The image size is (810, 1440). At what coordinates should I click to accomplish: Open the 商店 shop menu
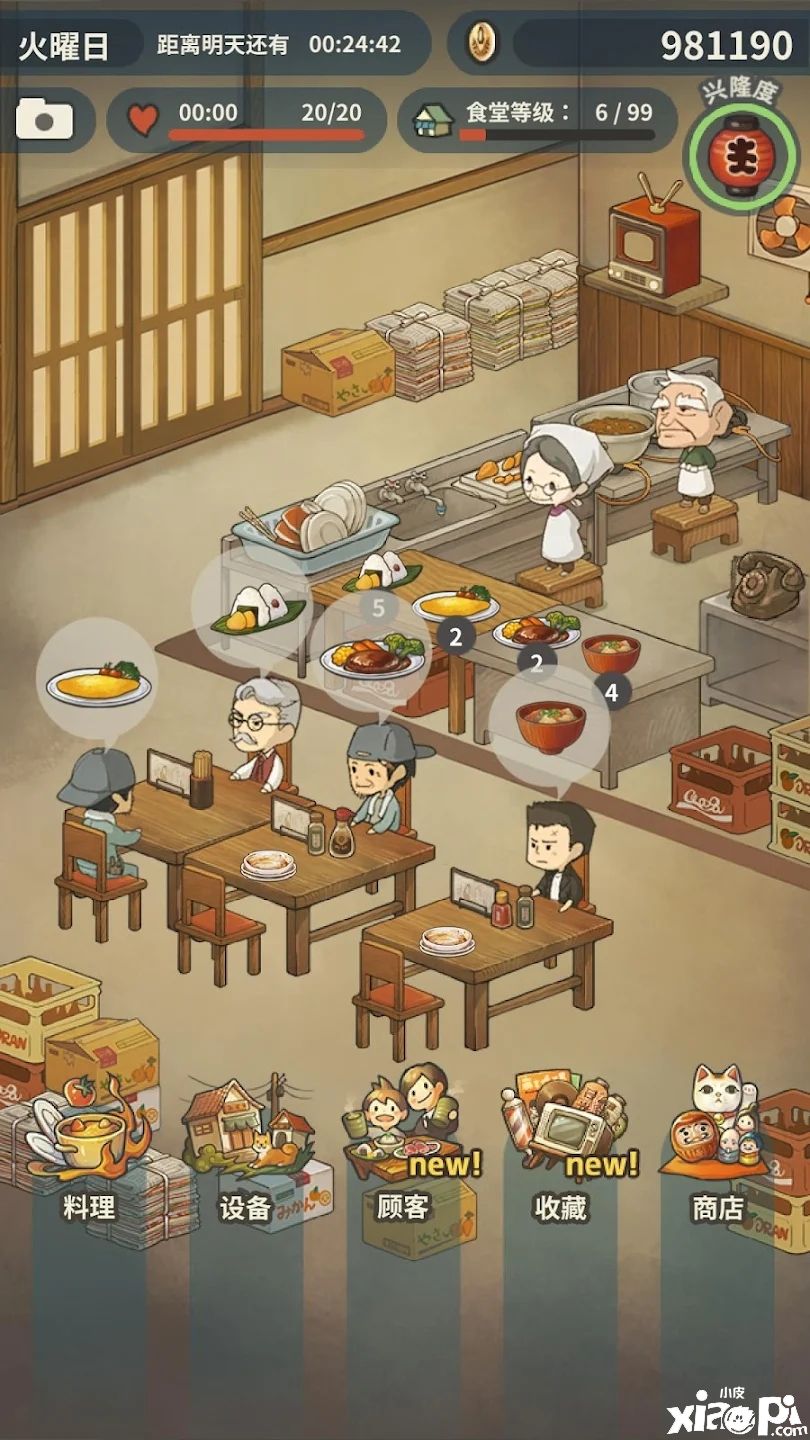[x=718, y=1150]
